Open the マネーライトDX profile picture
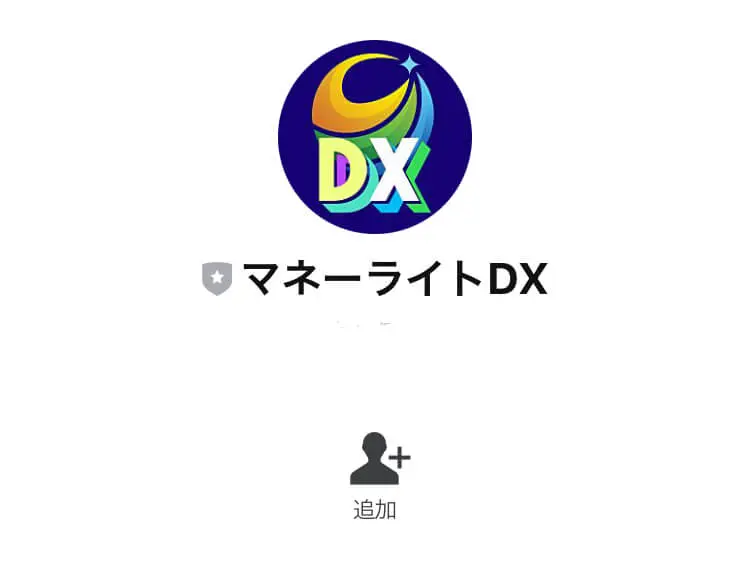The image size is (750, 583). coord(375,137)
